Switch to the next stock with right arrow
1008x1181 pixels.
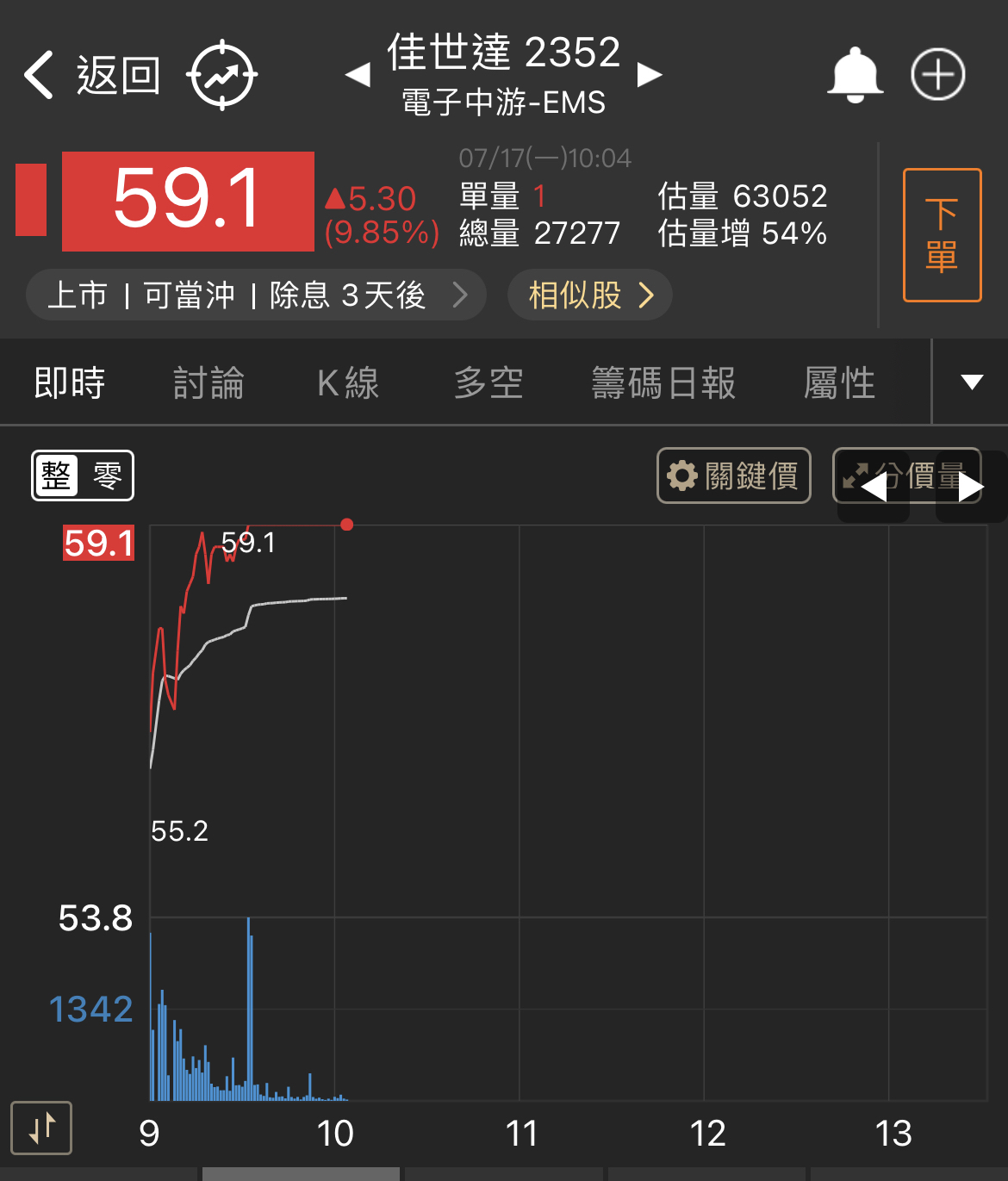650,75
